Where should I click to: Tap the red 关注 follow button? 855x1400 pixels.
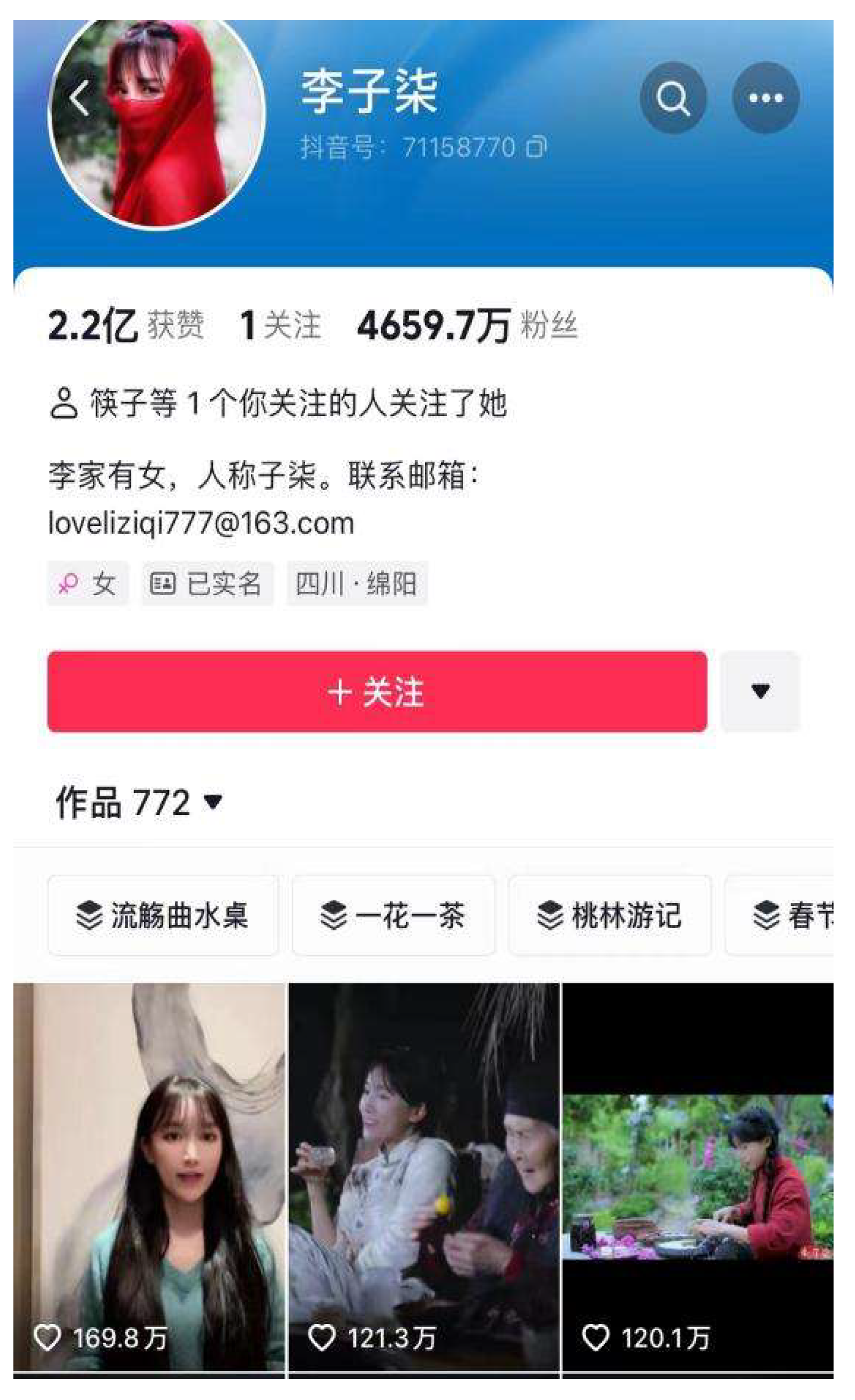tap(377, 692)
